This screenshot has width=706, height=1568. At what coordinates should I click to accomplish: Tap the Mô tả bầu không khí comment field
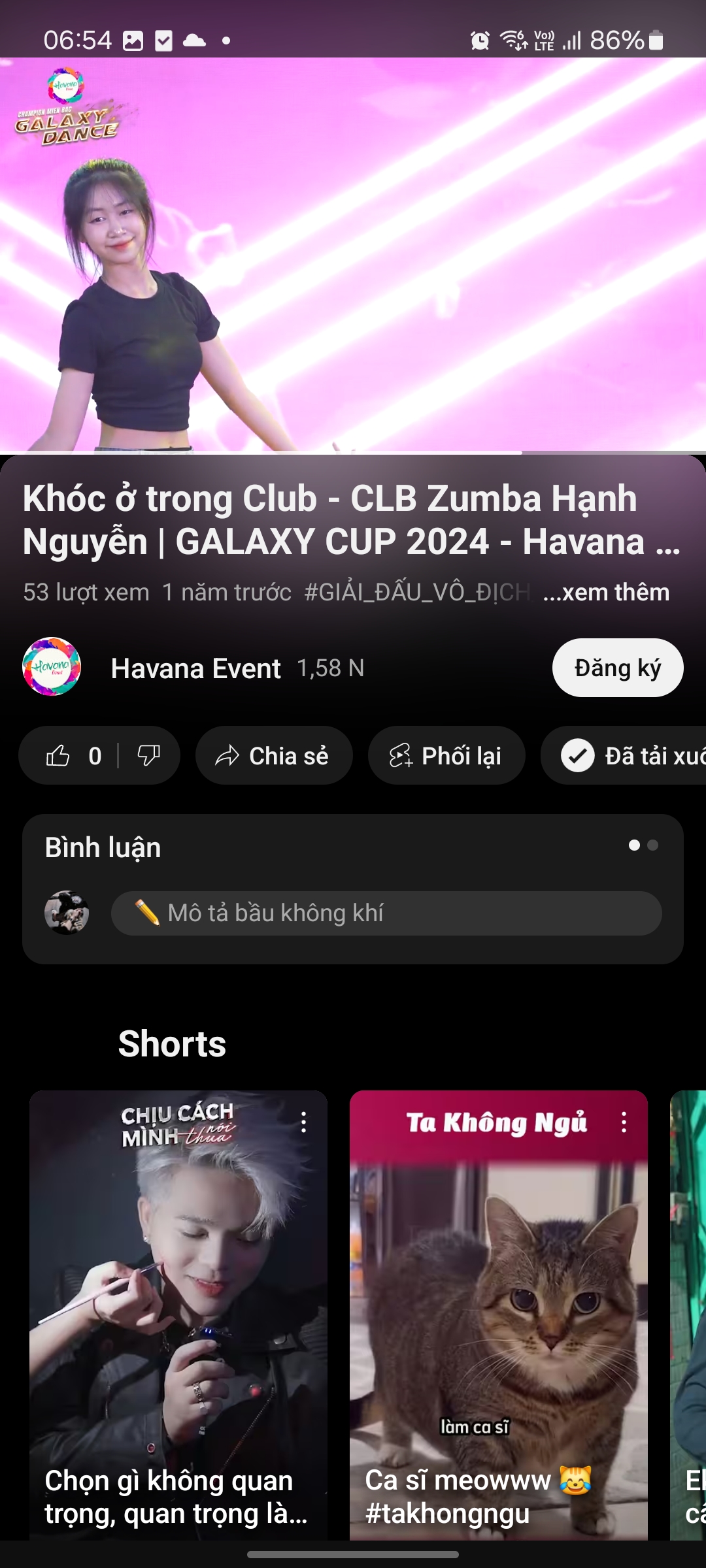click(x=386, y=913)
